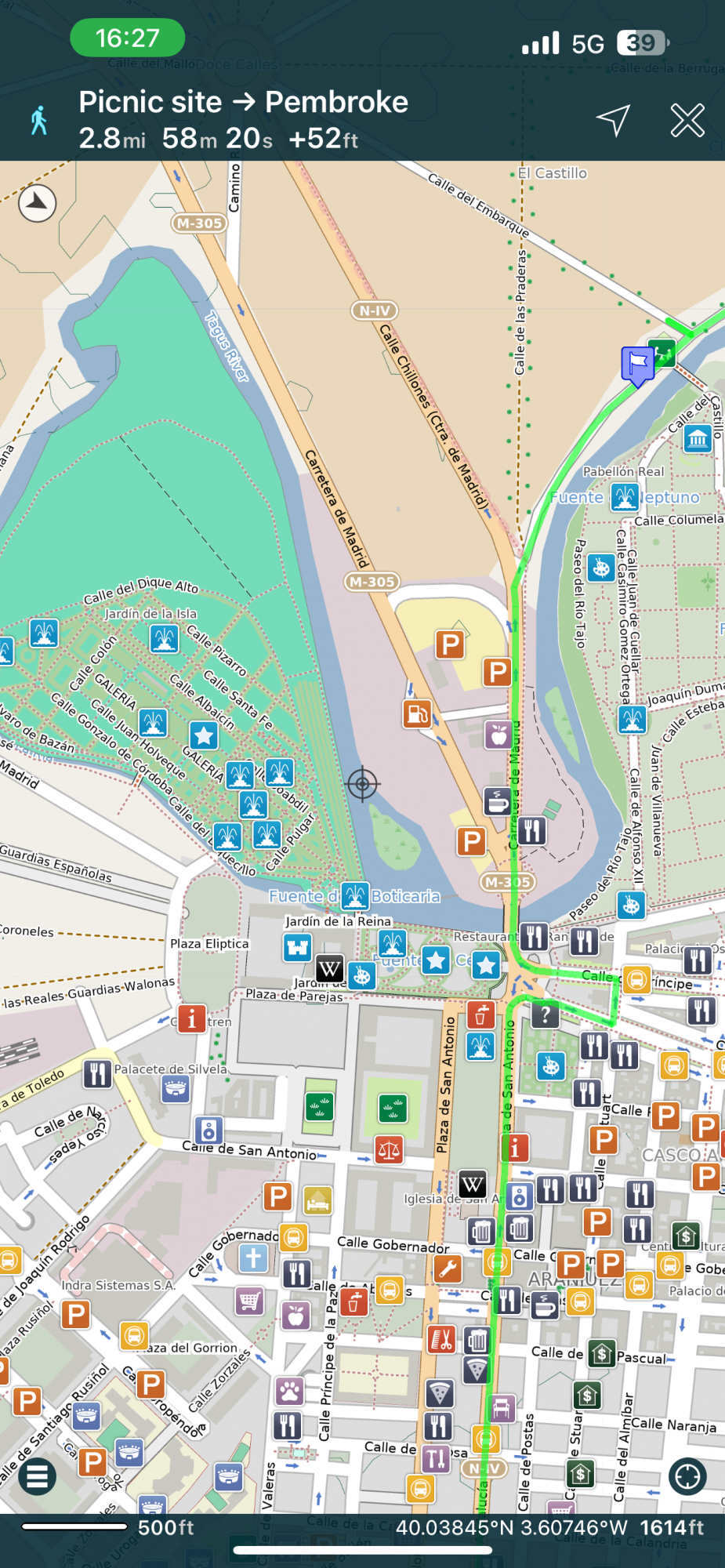Open the courthouse scales marker

[389, 1150]
